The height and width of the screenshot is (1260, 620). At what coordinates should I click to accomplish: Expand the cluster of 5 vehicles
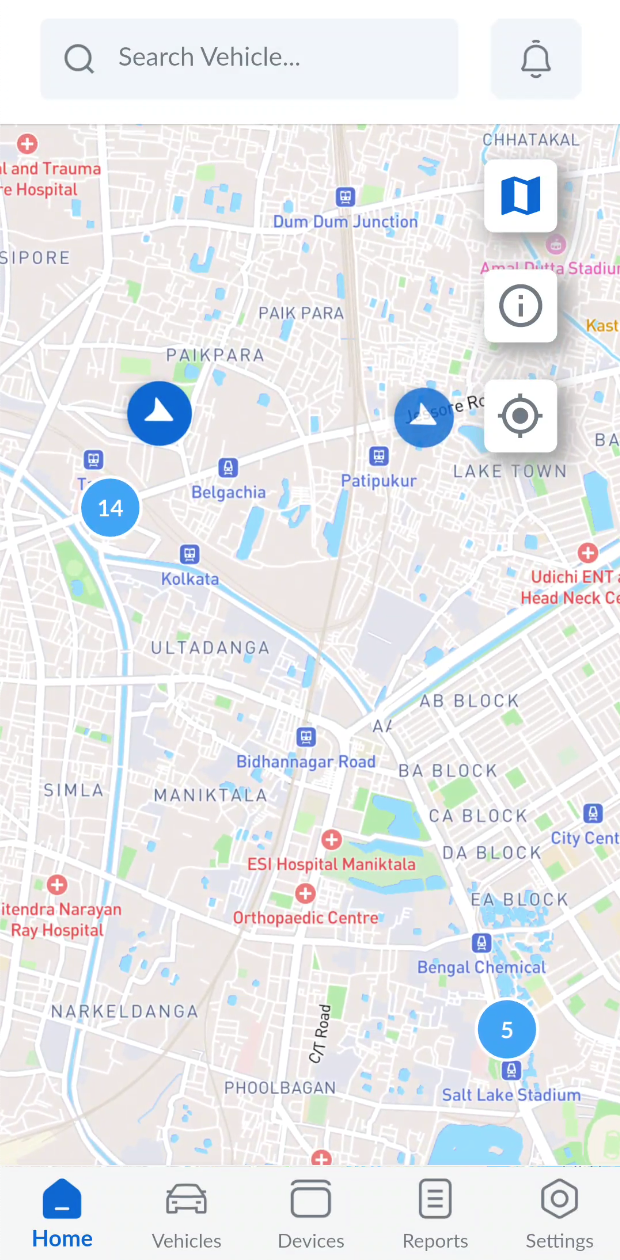pyautogui.click(x=507, y=1030)
